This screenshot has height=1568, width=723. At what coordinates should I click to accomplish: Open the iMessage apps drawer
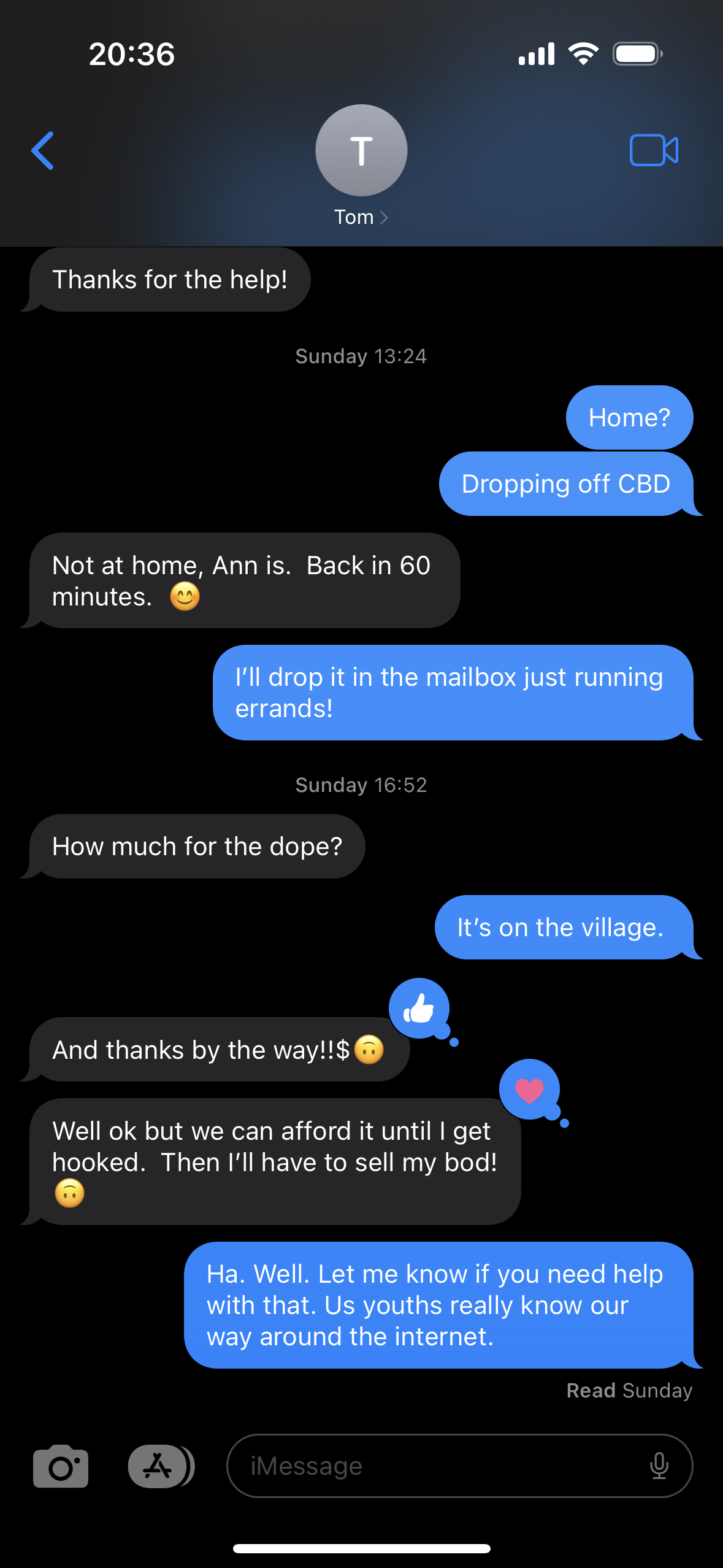pyautogui.click(x=159, y=1466)
